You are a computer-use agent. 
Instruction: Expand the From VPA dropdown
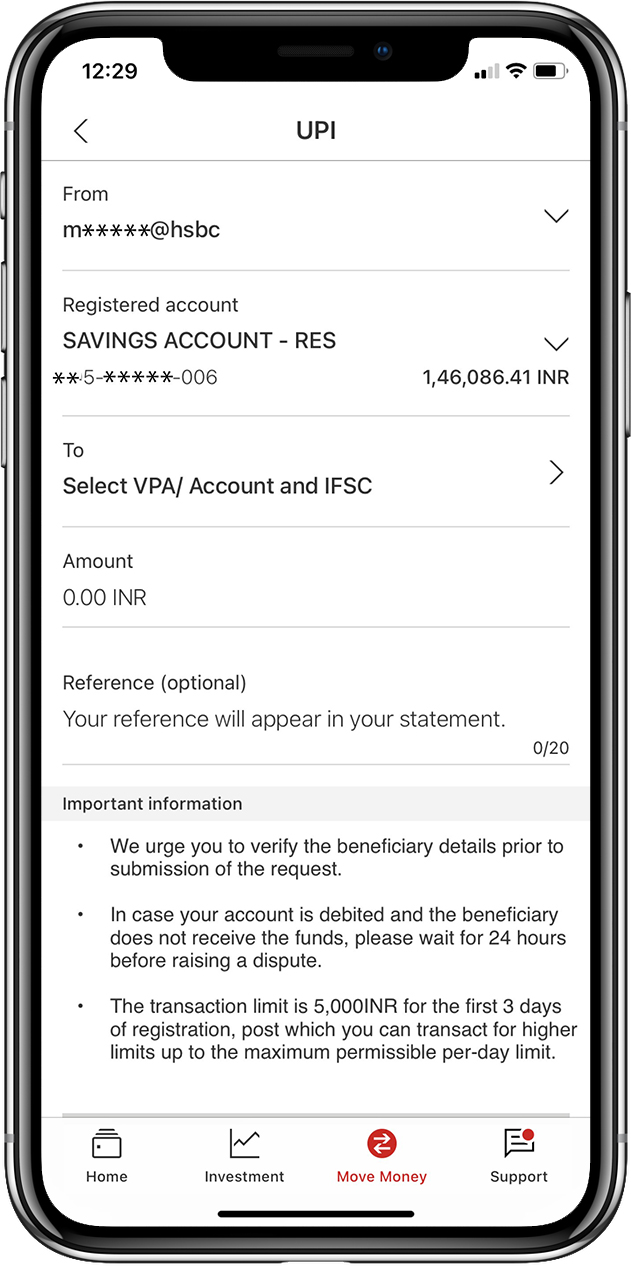click(555, 216)
